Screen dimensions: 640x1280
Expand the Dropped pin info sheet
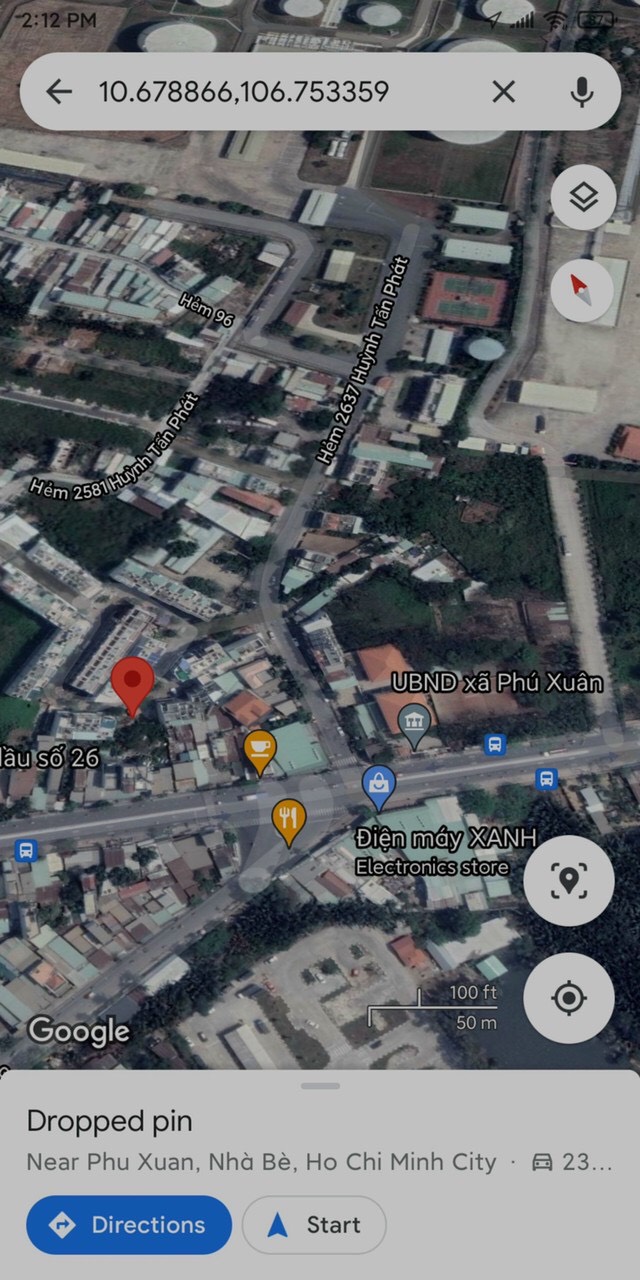click(x=320, y=1086)
